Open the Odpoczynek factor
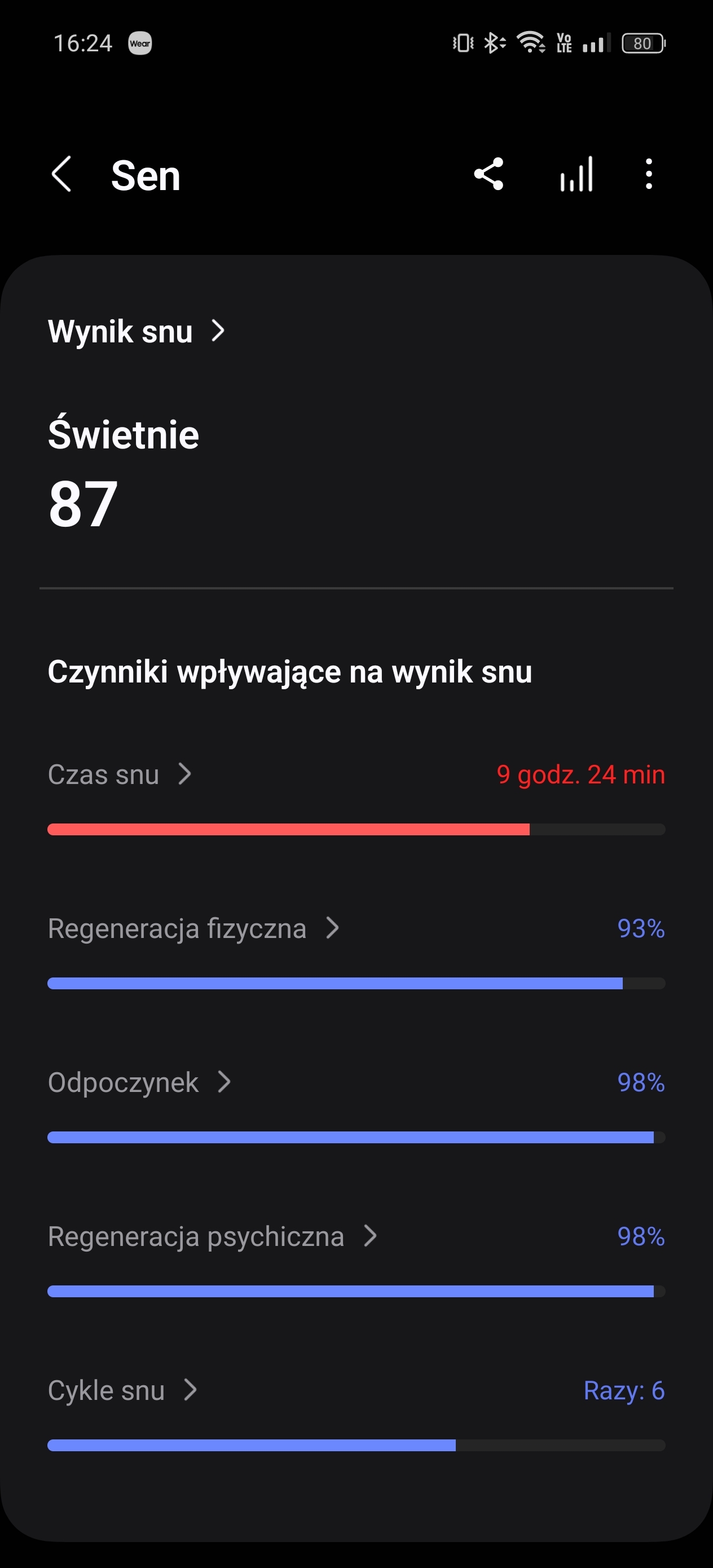 click(x=139, y=1082)
